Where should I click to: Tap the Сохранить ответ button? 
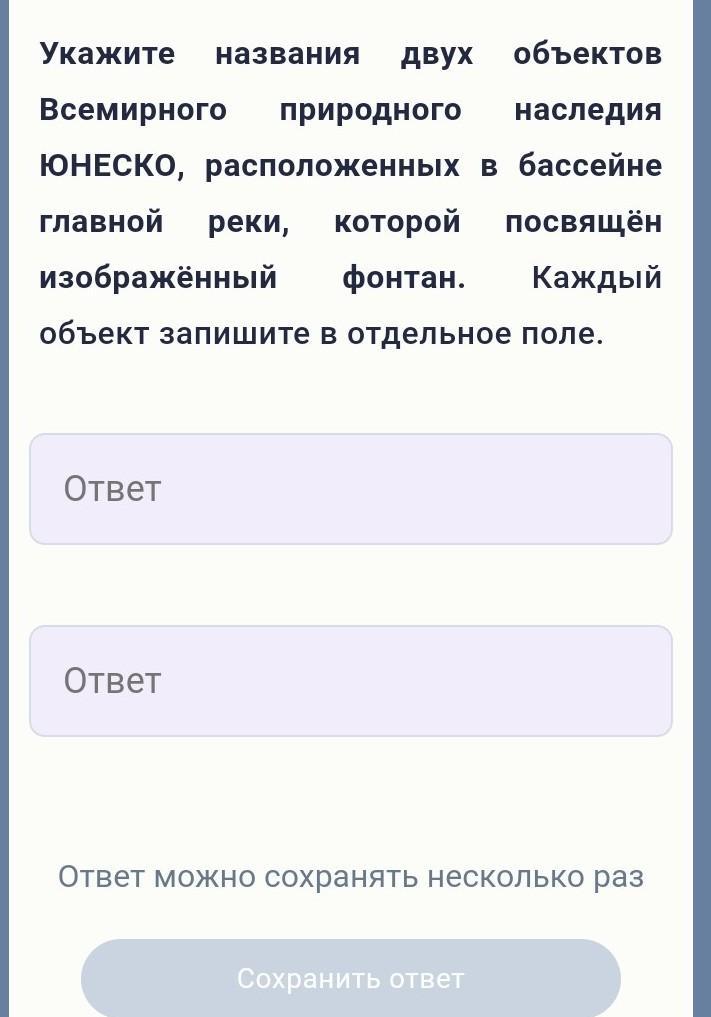tap(350, 978)
